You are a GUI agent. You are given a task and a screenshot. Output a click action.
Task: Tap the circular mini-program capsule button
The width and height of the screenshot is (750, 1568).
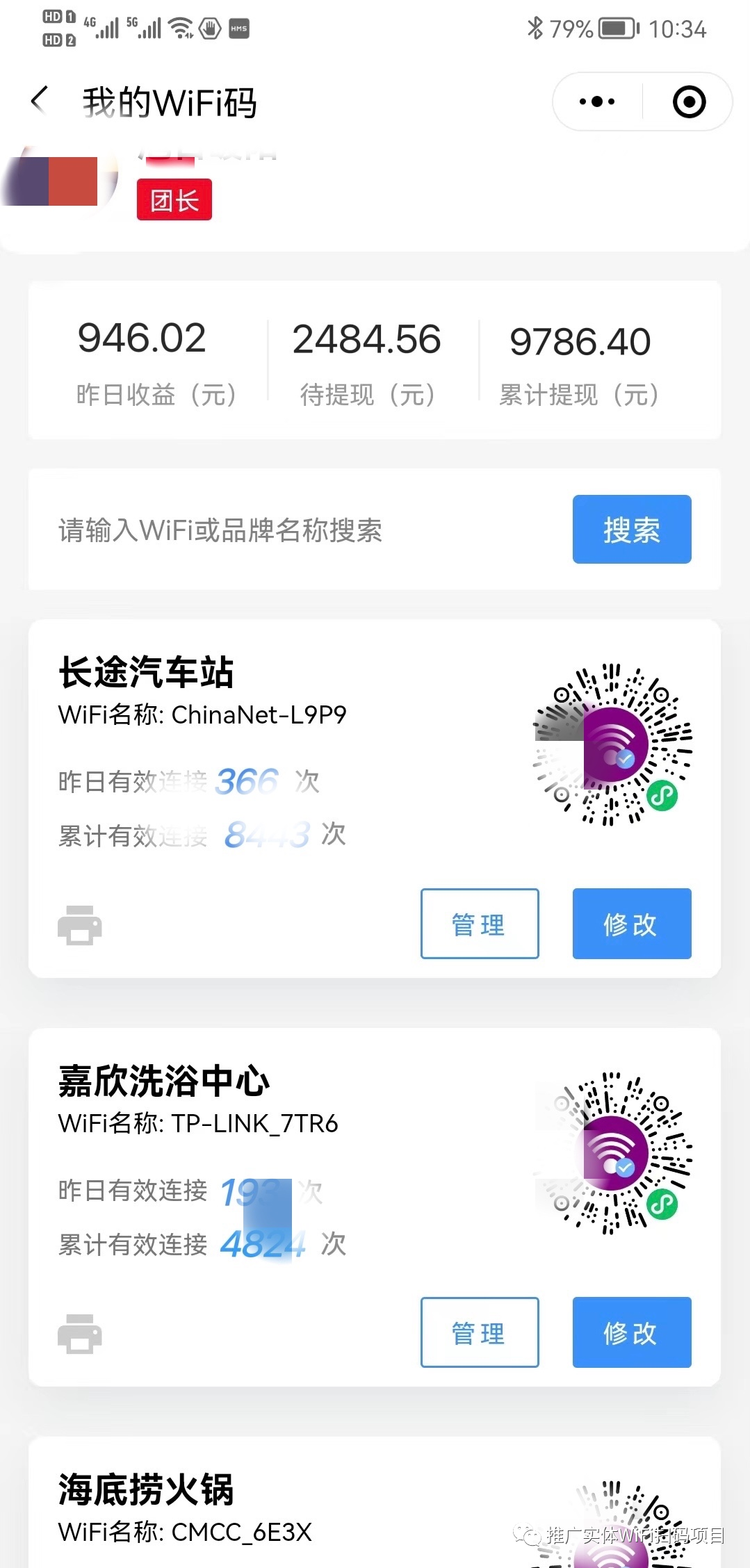(687, 101)
